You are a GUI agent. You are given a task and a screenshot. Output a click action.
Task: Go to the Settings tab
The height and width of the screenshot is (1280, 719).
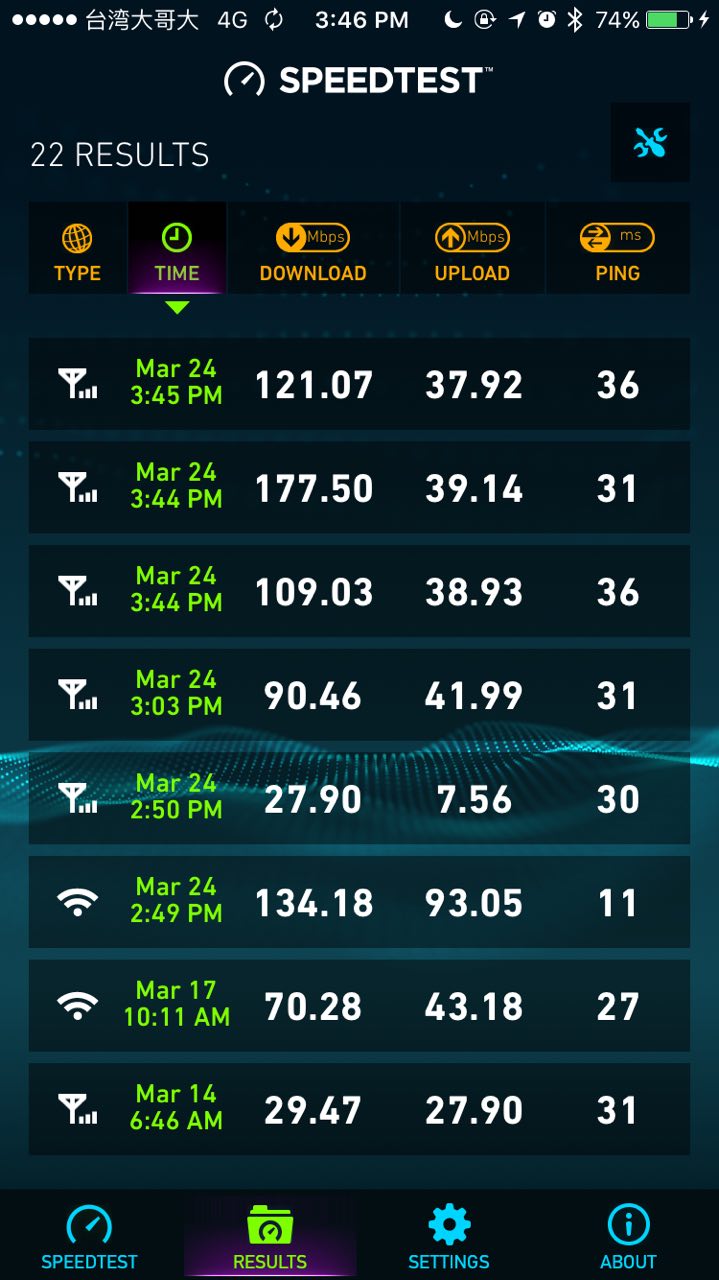pos(449,1235)
